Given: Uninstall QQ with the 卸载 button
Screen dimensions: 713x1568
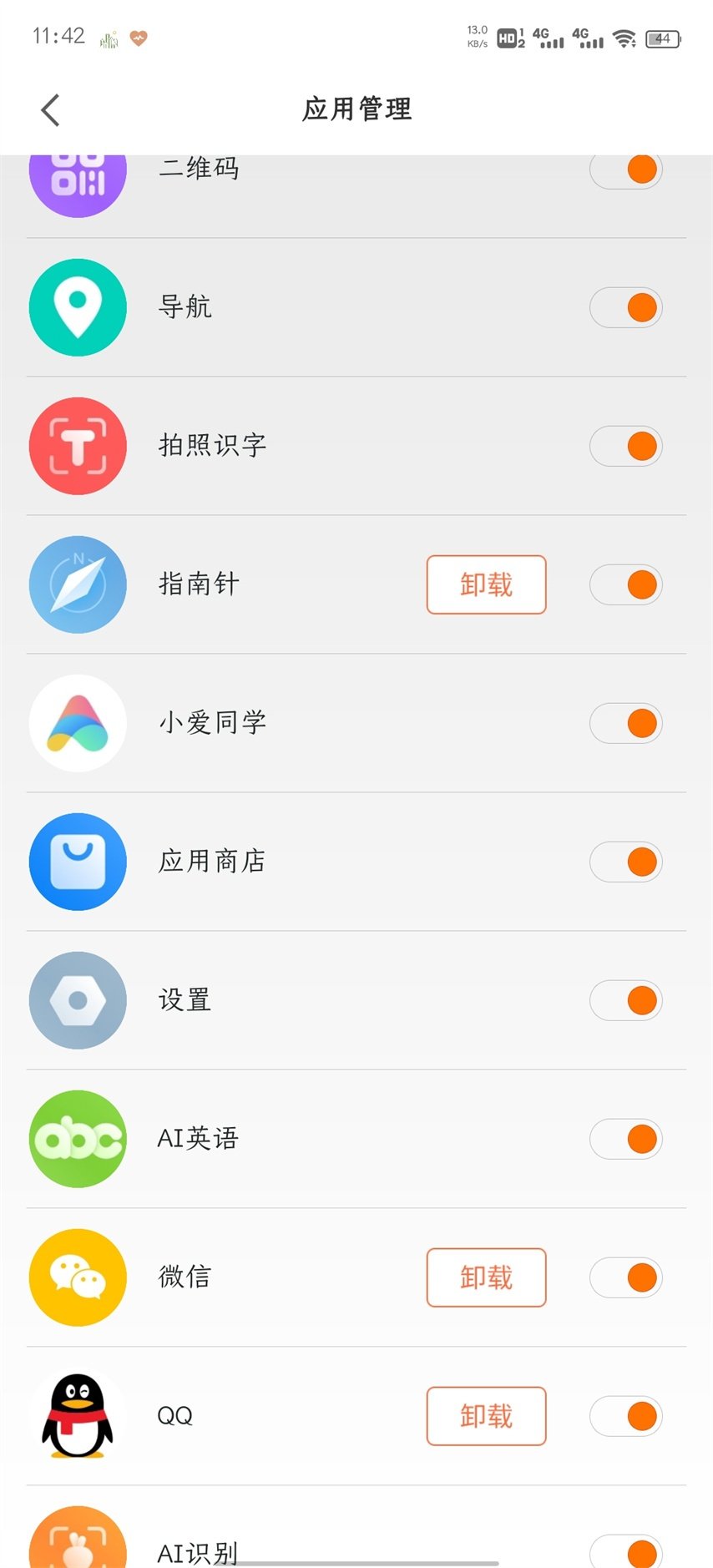Looking at the screenshot, I should (486, 1416).
